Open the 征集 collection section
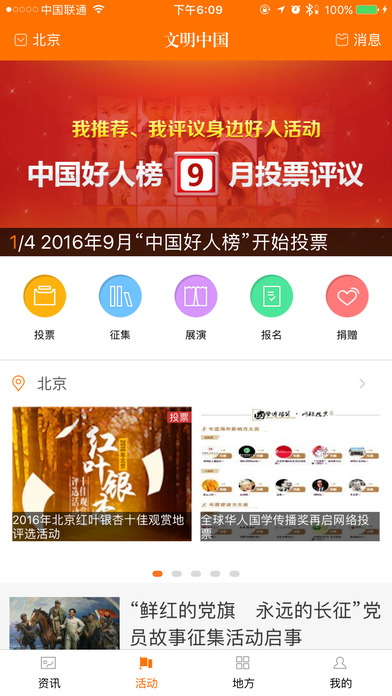The image size is (392, 696). coord(120,307)
